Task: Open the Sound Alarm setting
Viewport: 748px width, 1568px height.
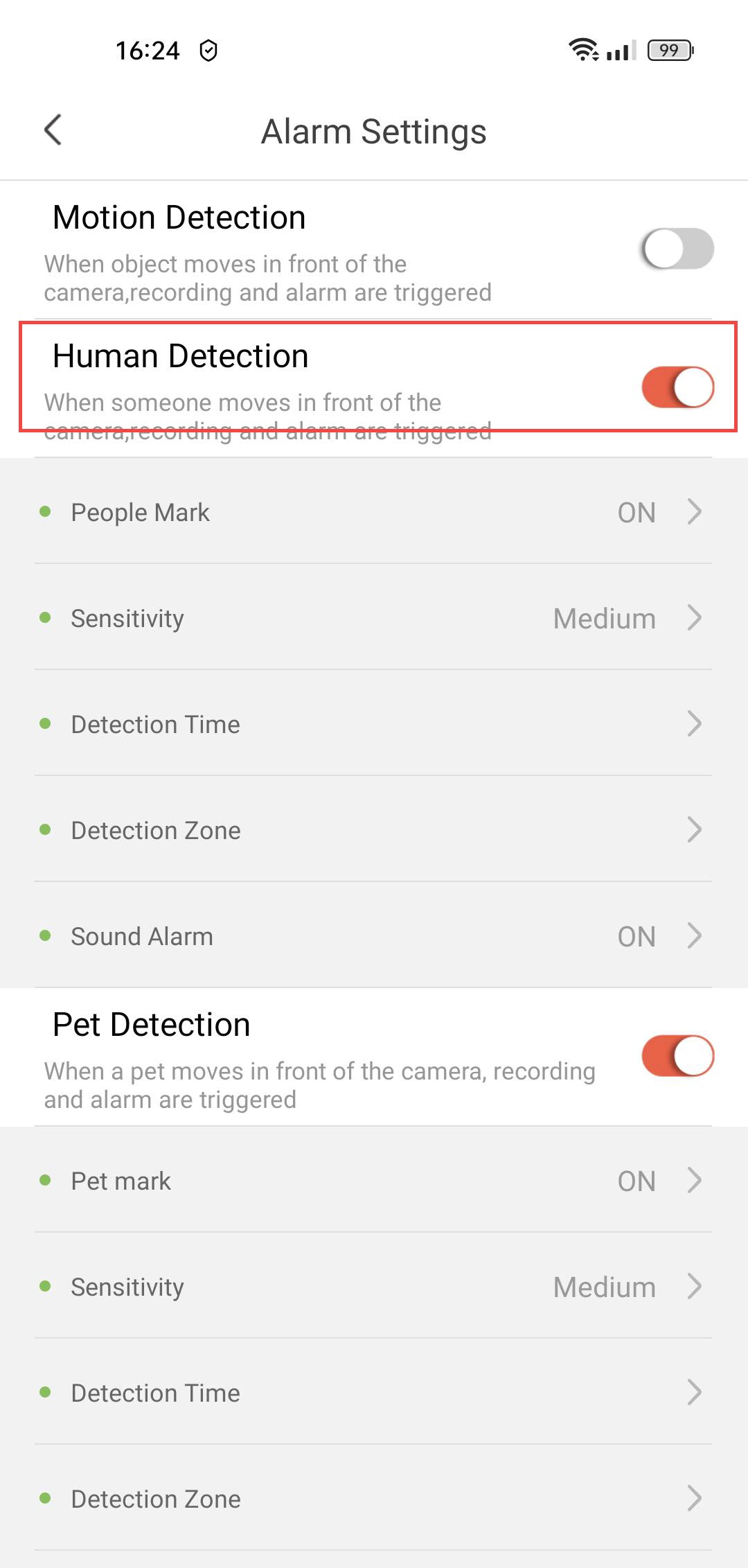Action: tap(374, 936)
